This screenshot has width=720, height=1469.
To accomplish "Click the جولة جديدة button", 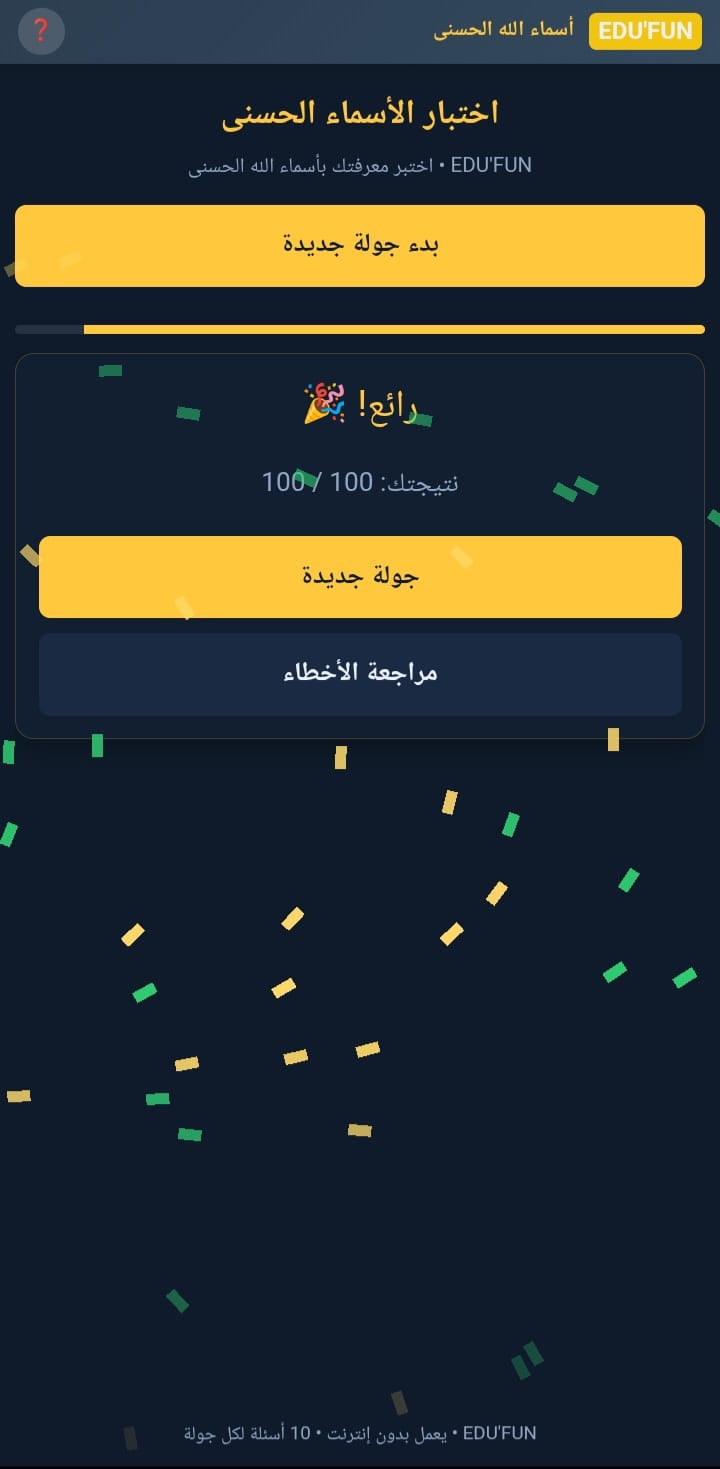I will click(x=360, y=576).
